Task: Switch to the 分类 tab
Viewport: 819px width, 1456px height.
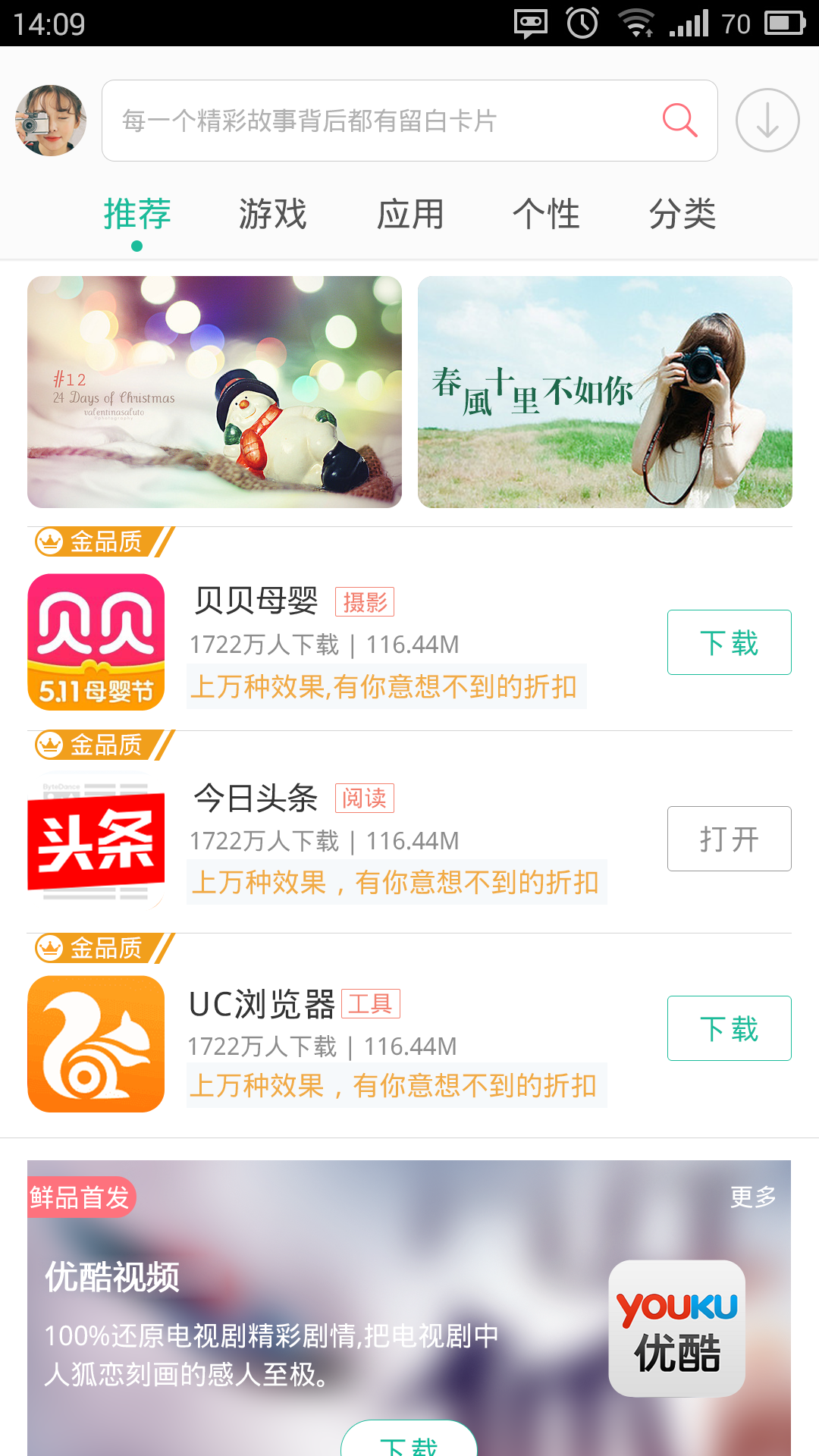Action: pyautogui.click(x=682, y=214)
